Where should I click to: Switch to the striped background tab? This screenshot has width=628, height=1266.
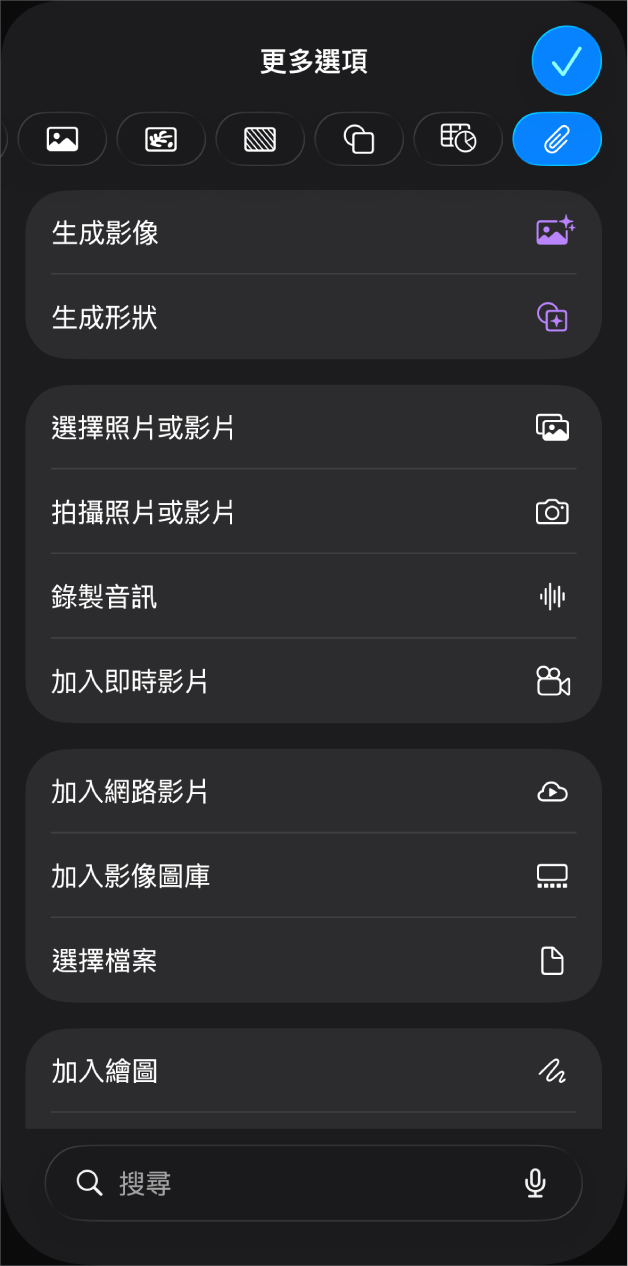click(260, 139)
